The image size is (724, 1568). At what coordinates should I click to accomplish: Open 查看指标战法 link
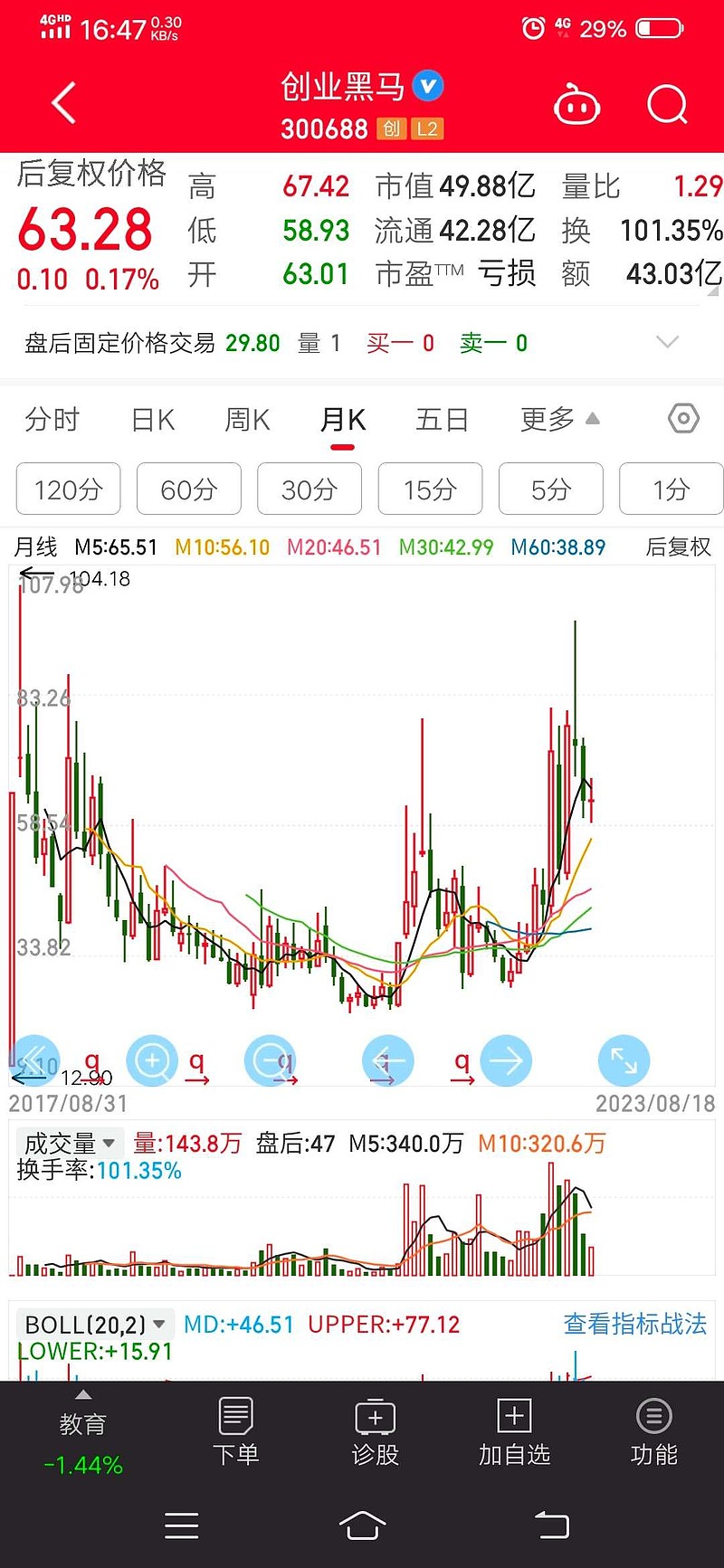[x=635, y=1324]
